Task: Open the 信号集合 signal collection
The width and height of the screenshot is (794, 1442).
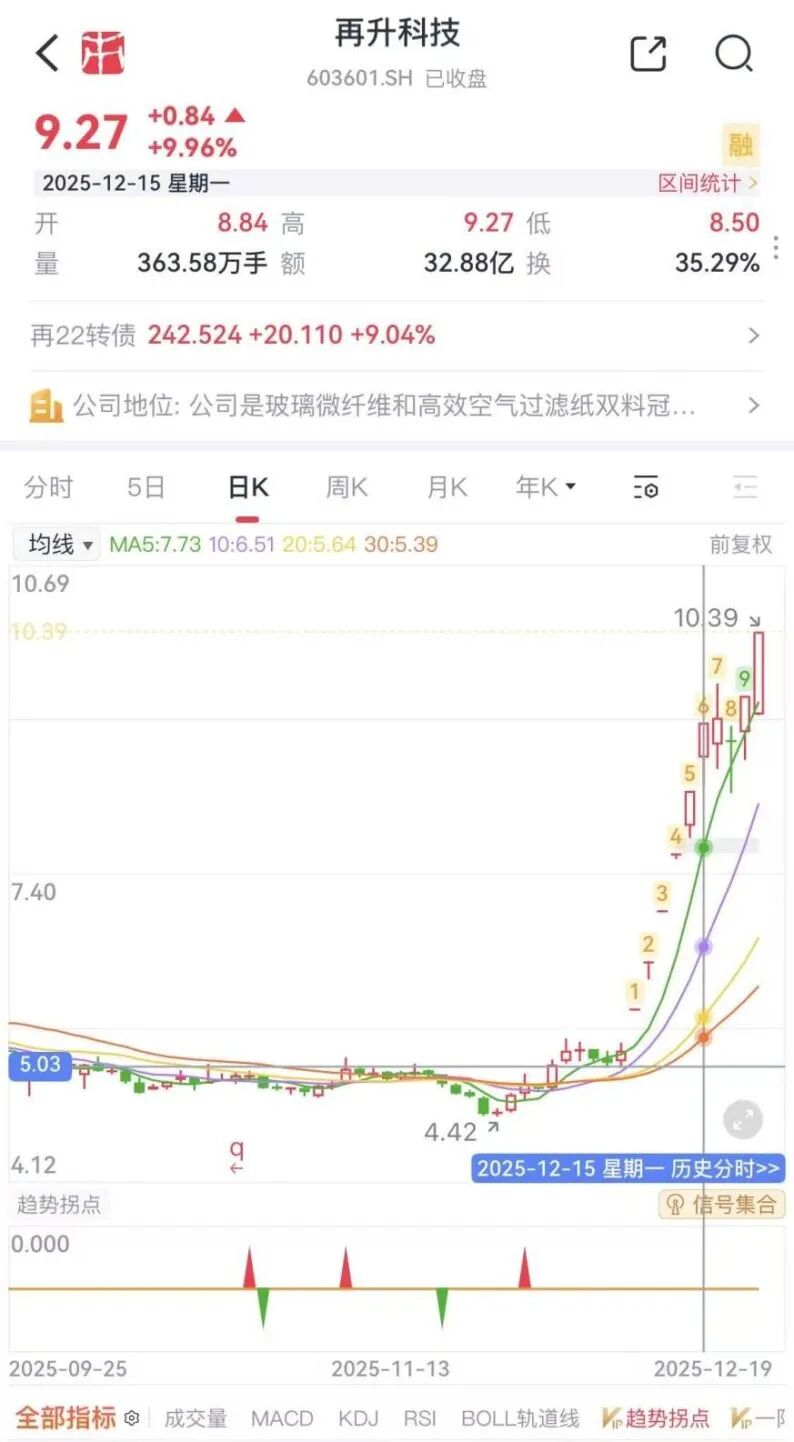Action: click(722, 1204)
